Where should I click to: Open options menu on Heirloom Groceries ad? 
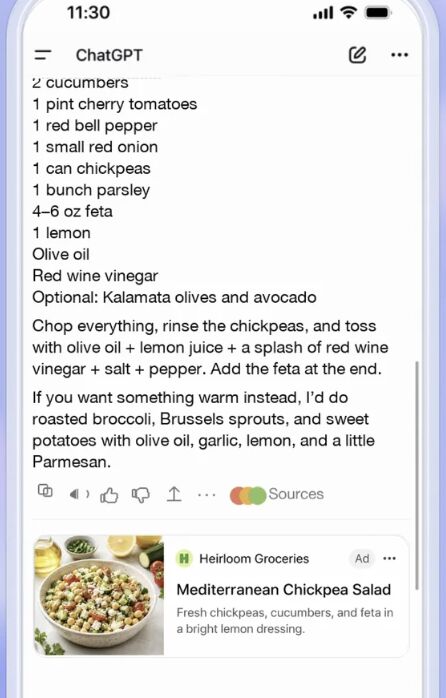(x=389, y=558)
